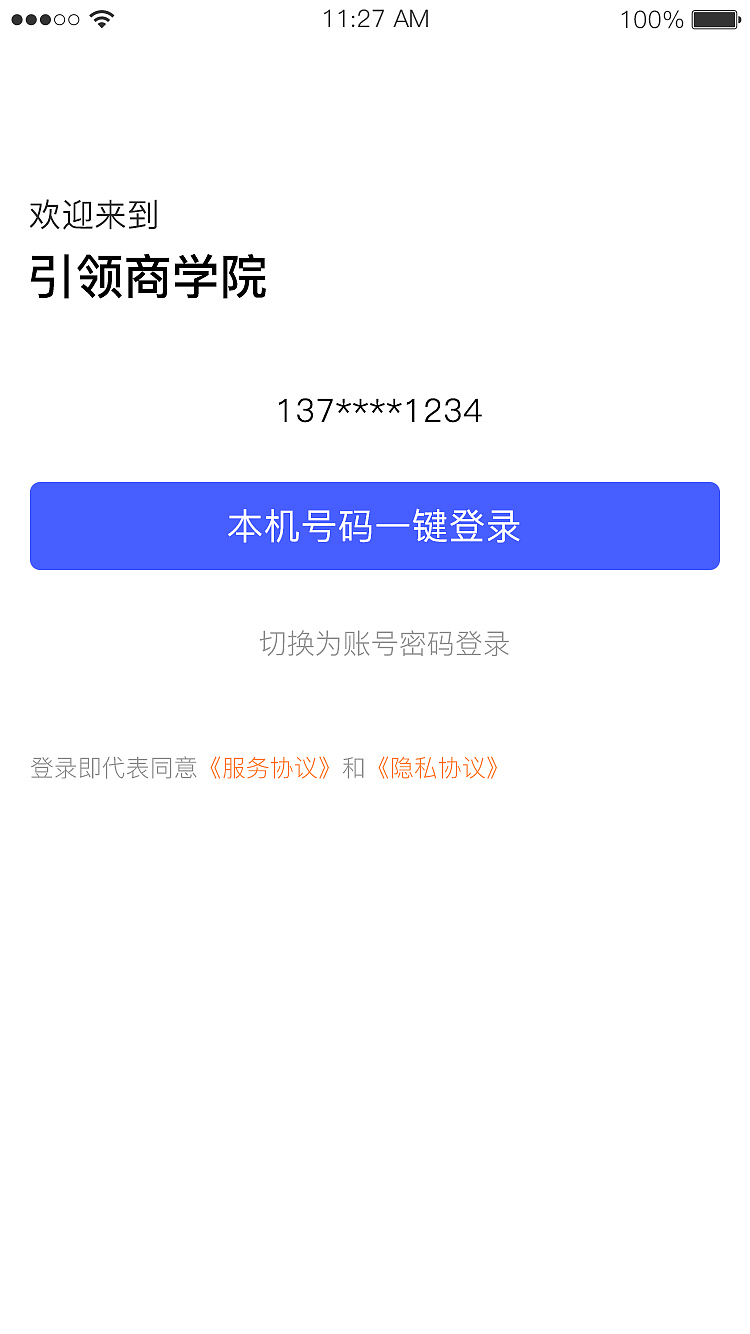Tap 和 between the two agreement links
The height and width of the screenshot is (1334, 750).
click(355, 768)
